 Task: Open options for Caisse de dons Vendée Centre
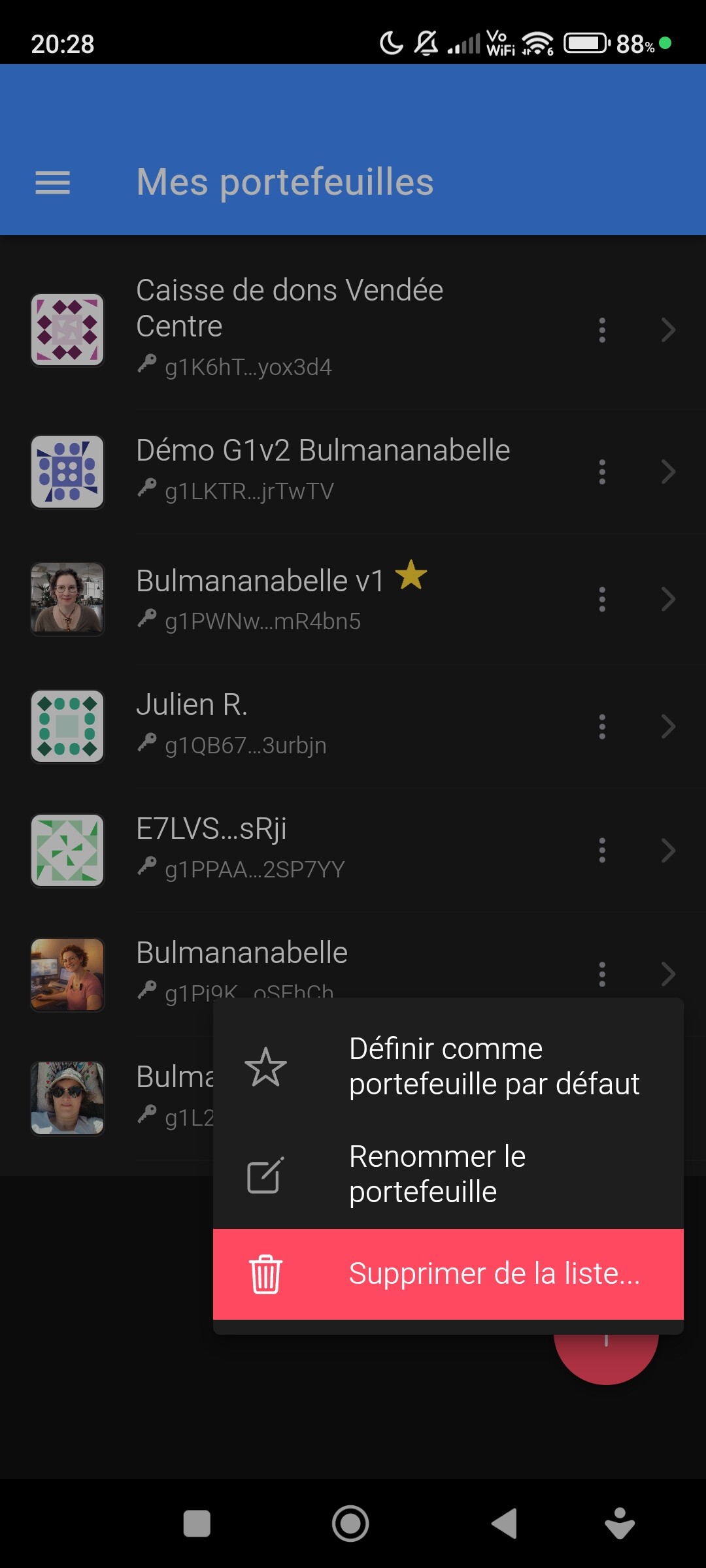click(602, 330)
